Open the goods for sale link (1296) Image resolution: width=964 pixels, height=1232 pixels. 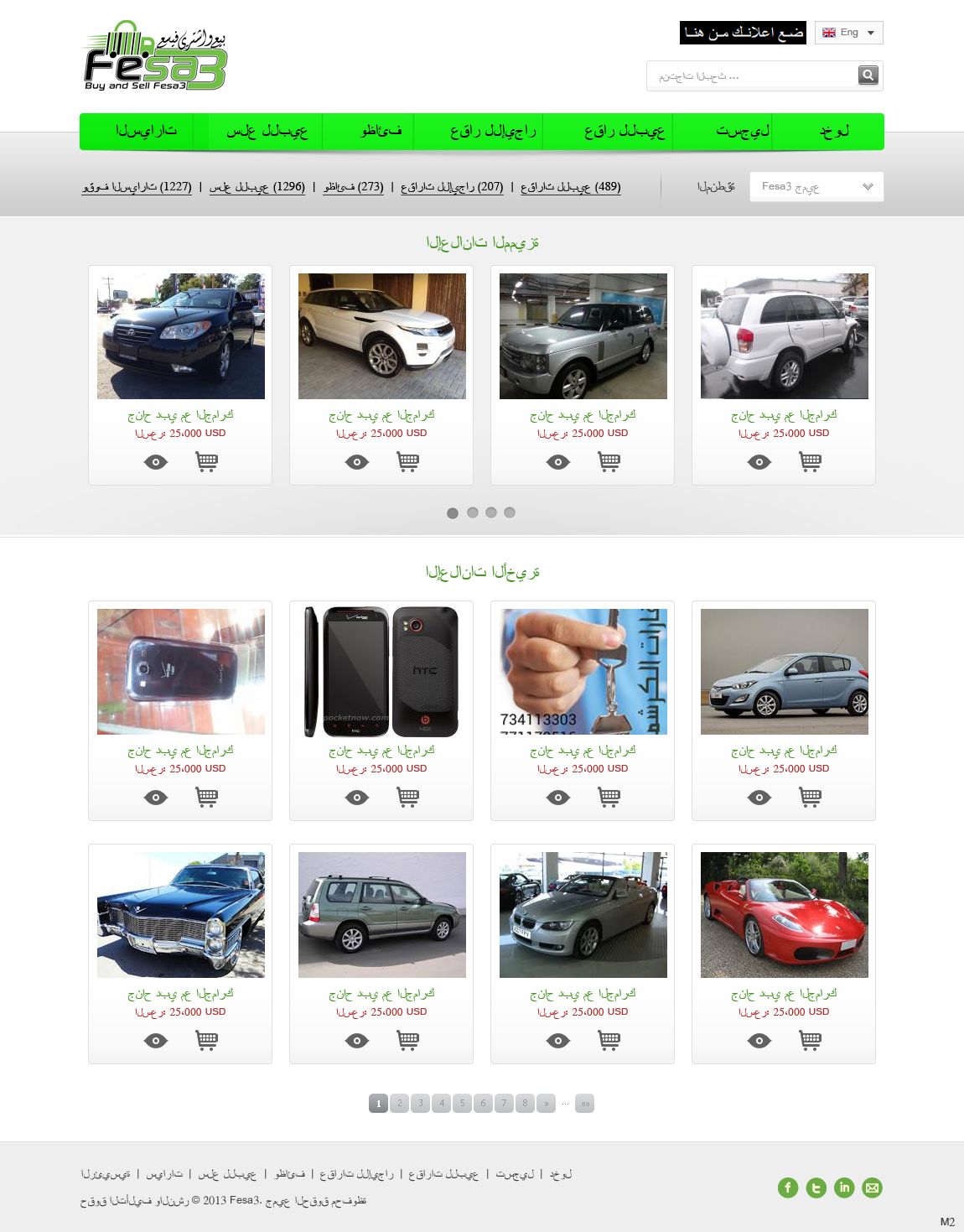pos(257,187)
